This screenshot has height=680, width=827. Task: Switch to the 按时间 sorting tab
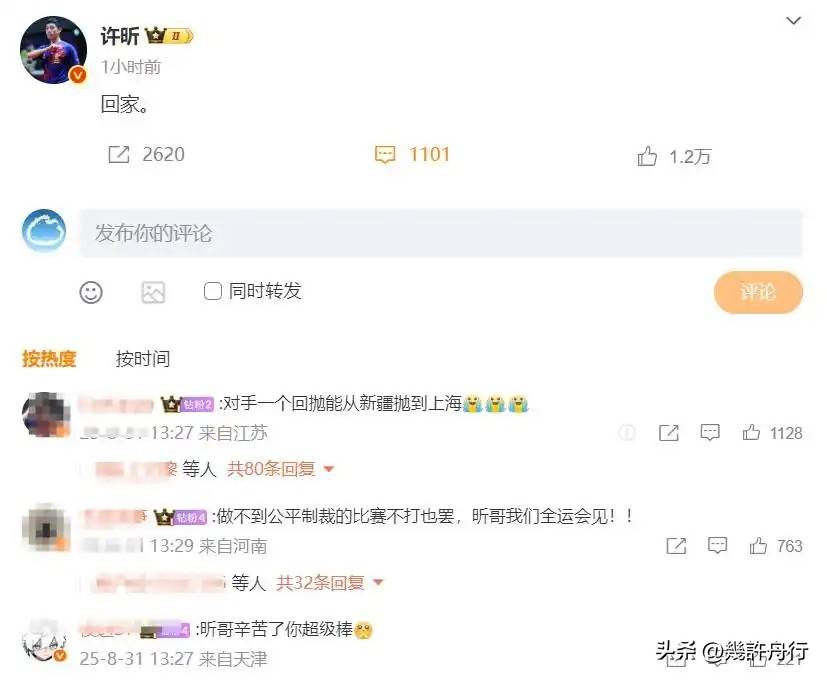point(143,358)
